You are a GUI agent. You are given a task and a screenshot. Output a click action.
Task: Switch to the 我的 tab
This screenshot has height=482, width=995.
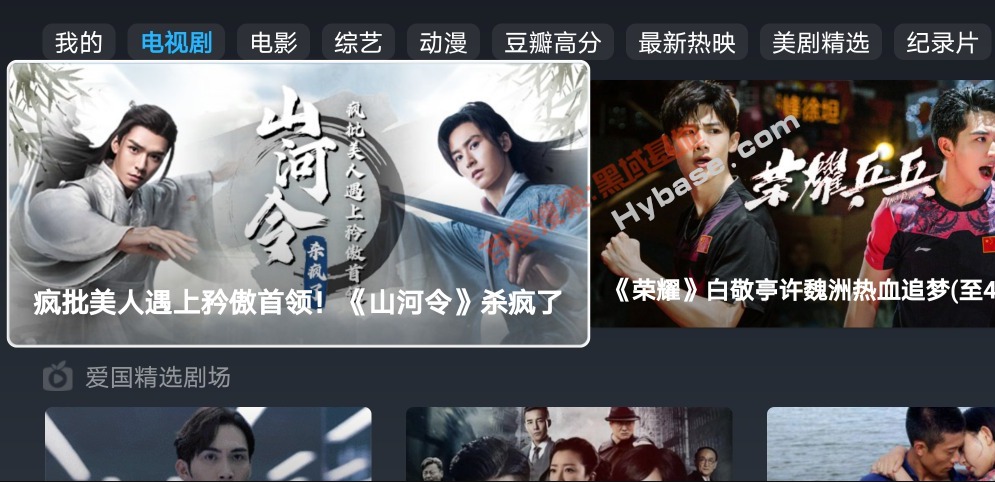click(x=78, y=43)
